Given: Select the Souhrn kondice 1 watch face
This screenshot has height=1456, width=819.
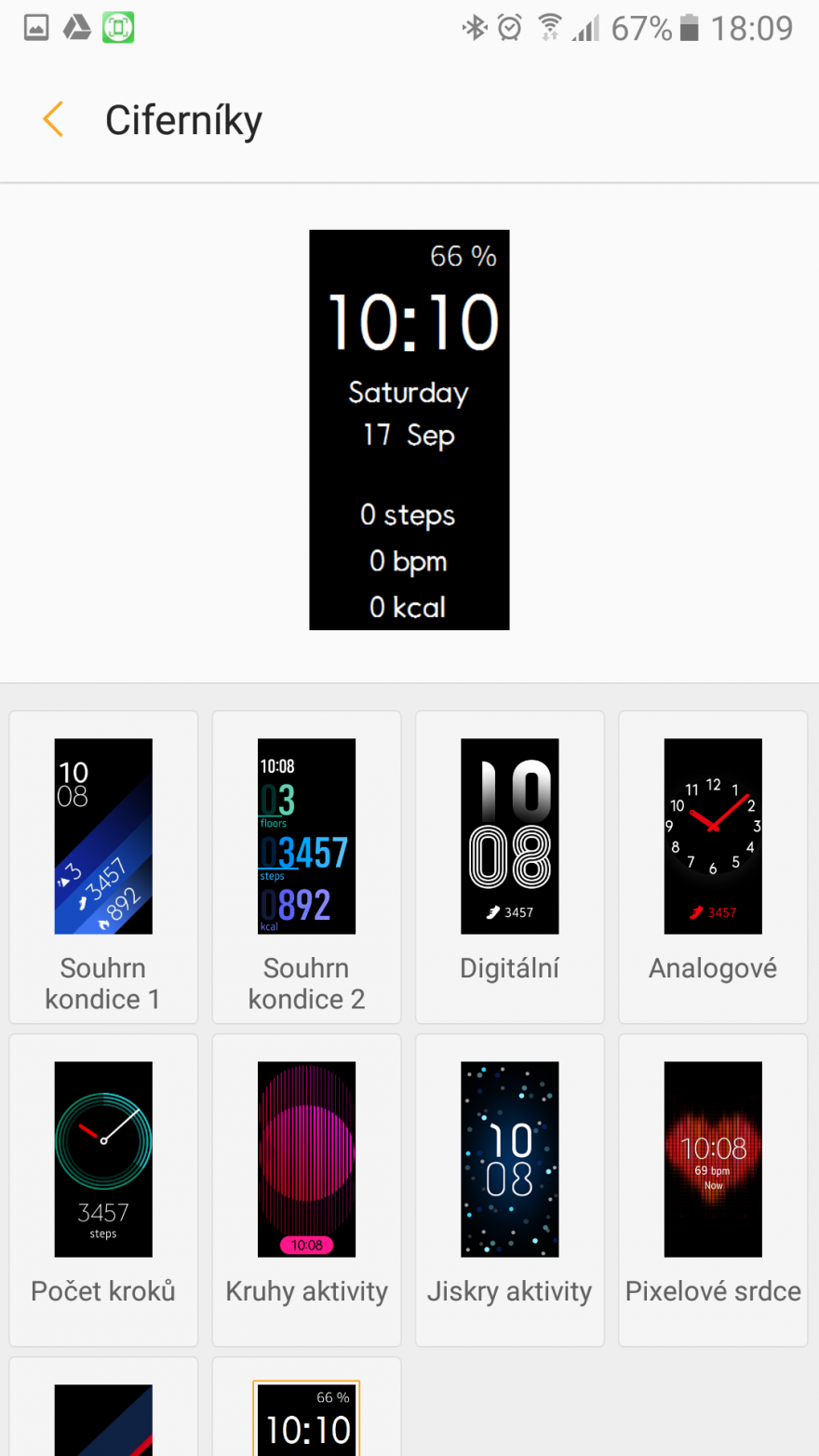Looking at the screenshot, I should (x=103, y=866).
